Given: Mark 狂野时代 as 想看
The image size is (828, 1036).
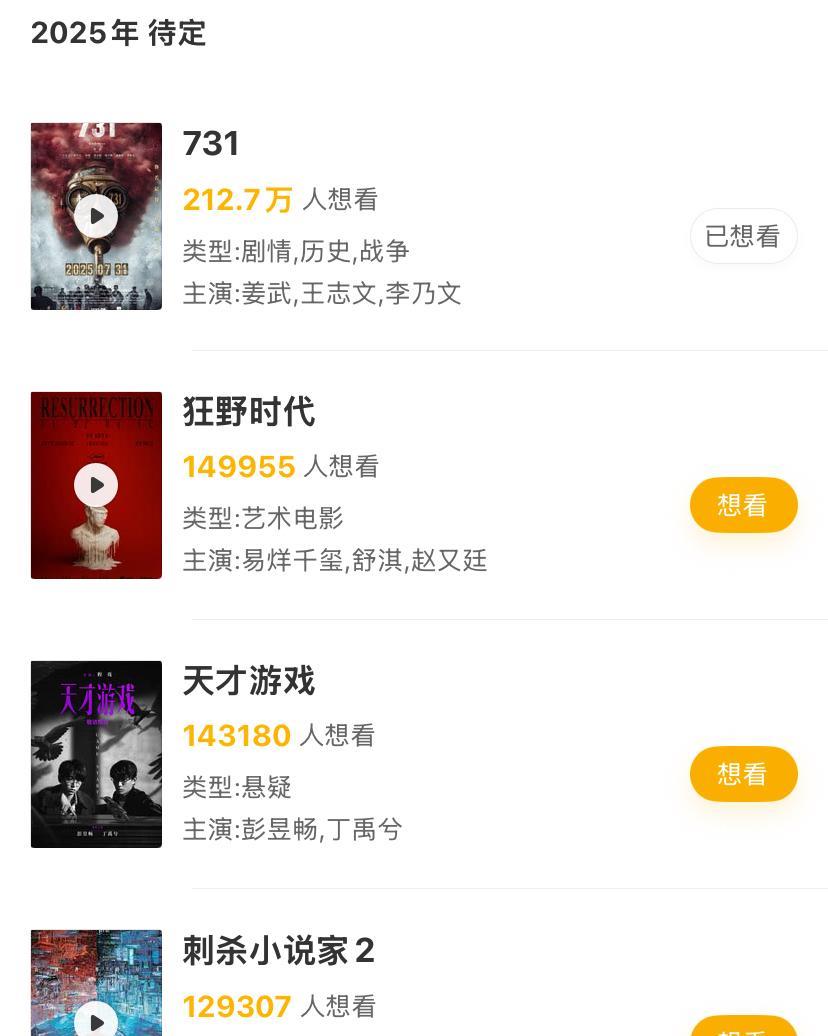Looking at the screenshot, I should click(x=743, y=505).
